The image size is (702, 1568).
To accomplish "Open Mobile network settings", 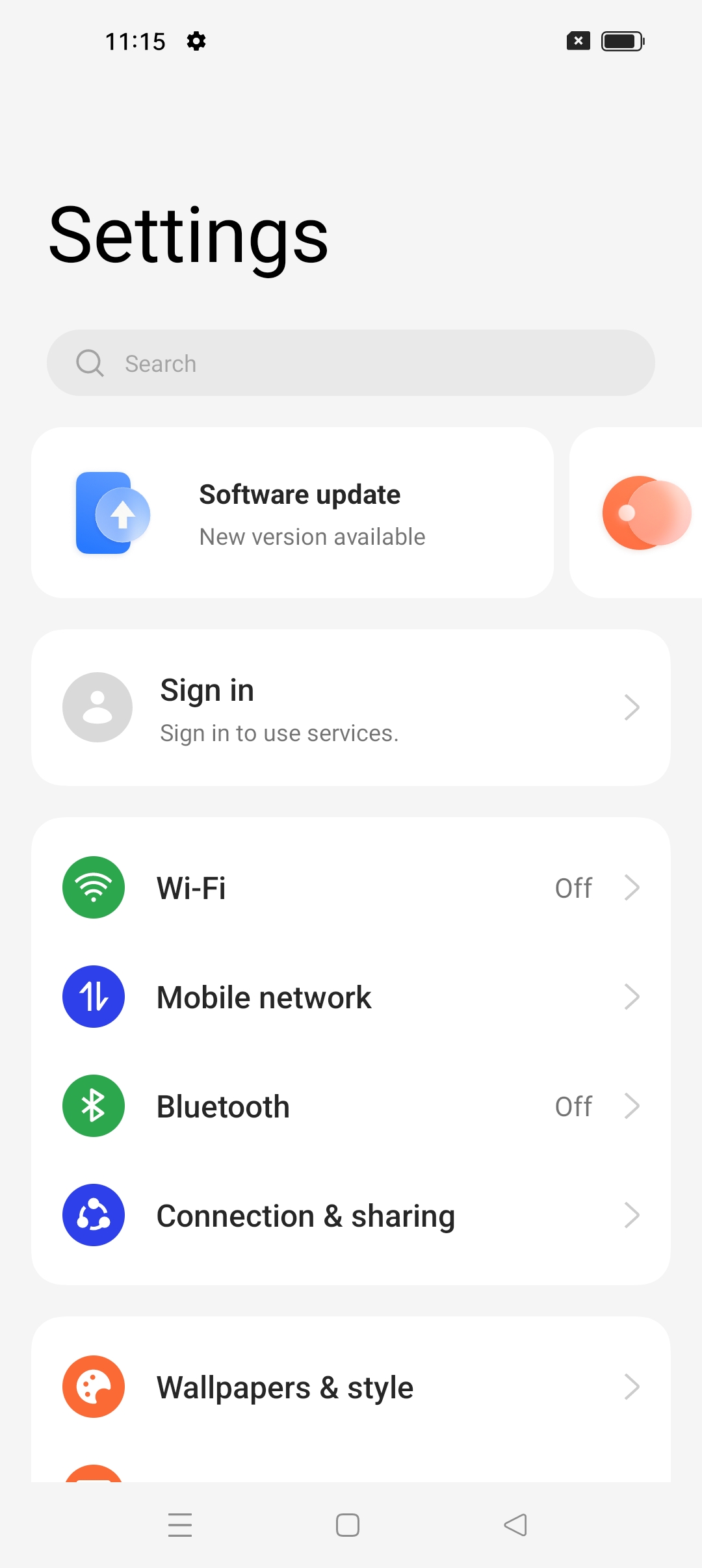I will click(x=351, y=997).
